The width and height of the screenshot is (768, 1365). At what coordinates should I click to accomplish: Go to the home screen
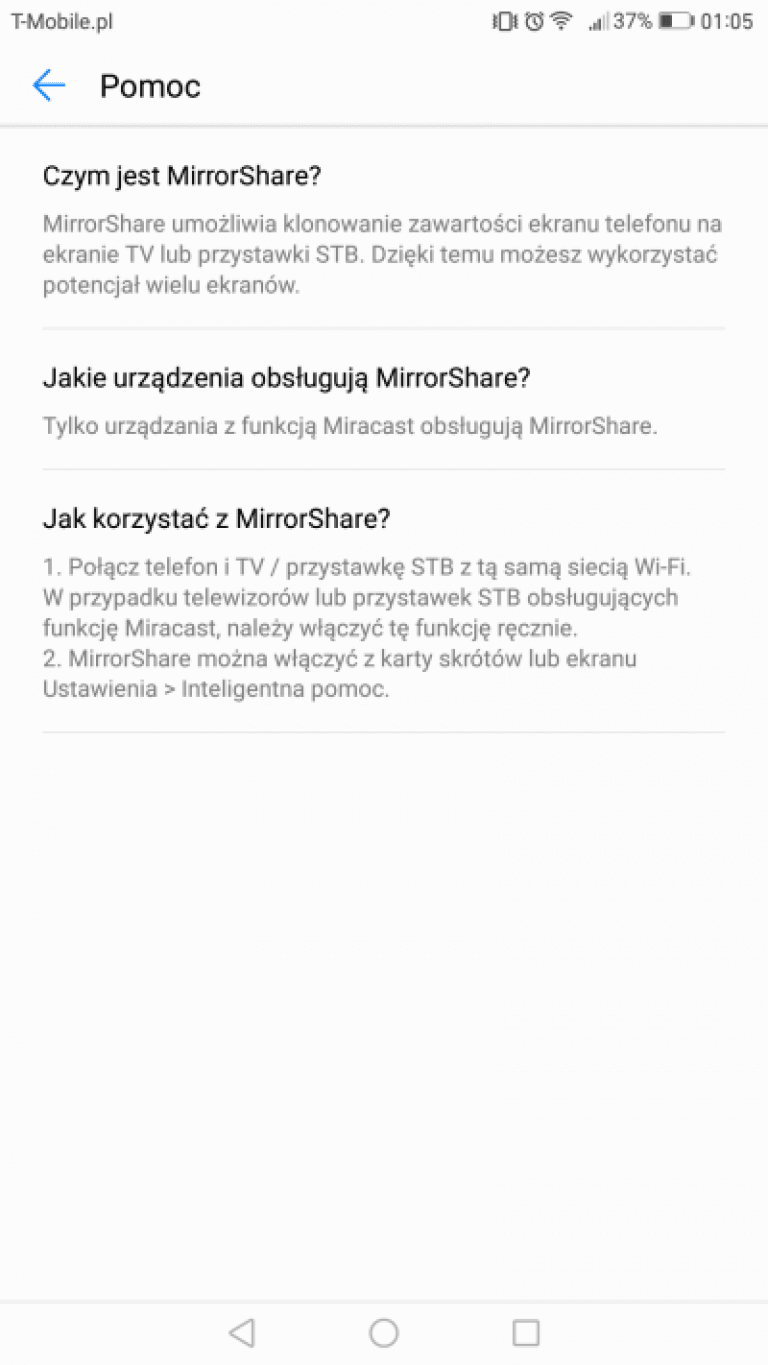coord(384,1332)
